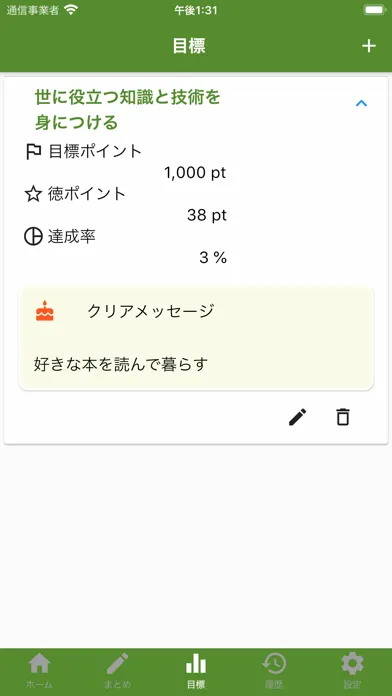Open the 設定 tab
Viewport: 392px width, 696px height.
pos(352,671)
